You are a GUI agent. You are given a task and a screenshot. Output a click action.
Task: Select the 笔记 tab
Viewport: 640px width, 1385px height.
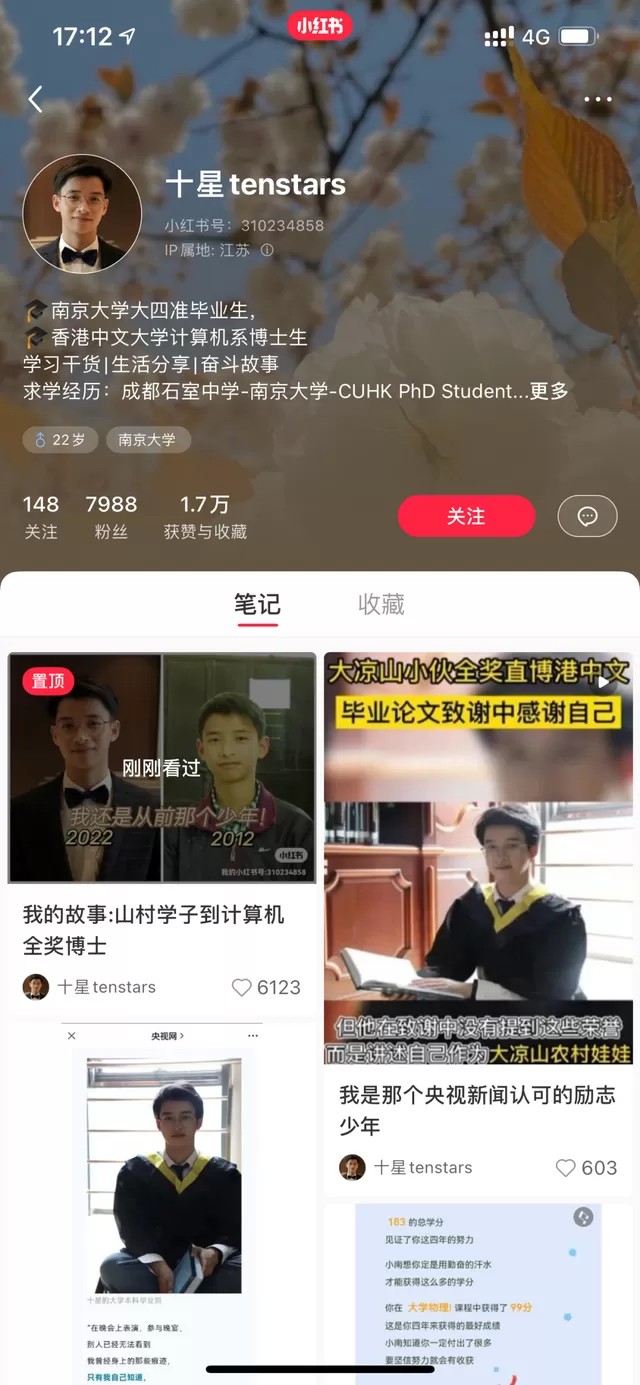[257, 604]
